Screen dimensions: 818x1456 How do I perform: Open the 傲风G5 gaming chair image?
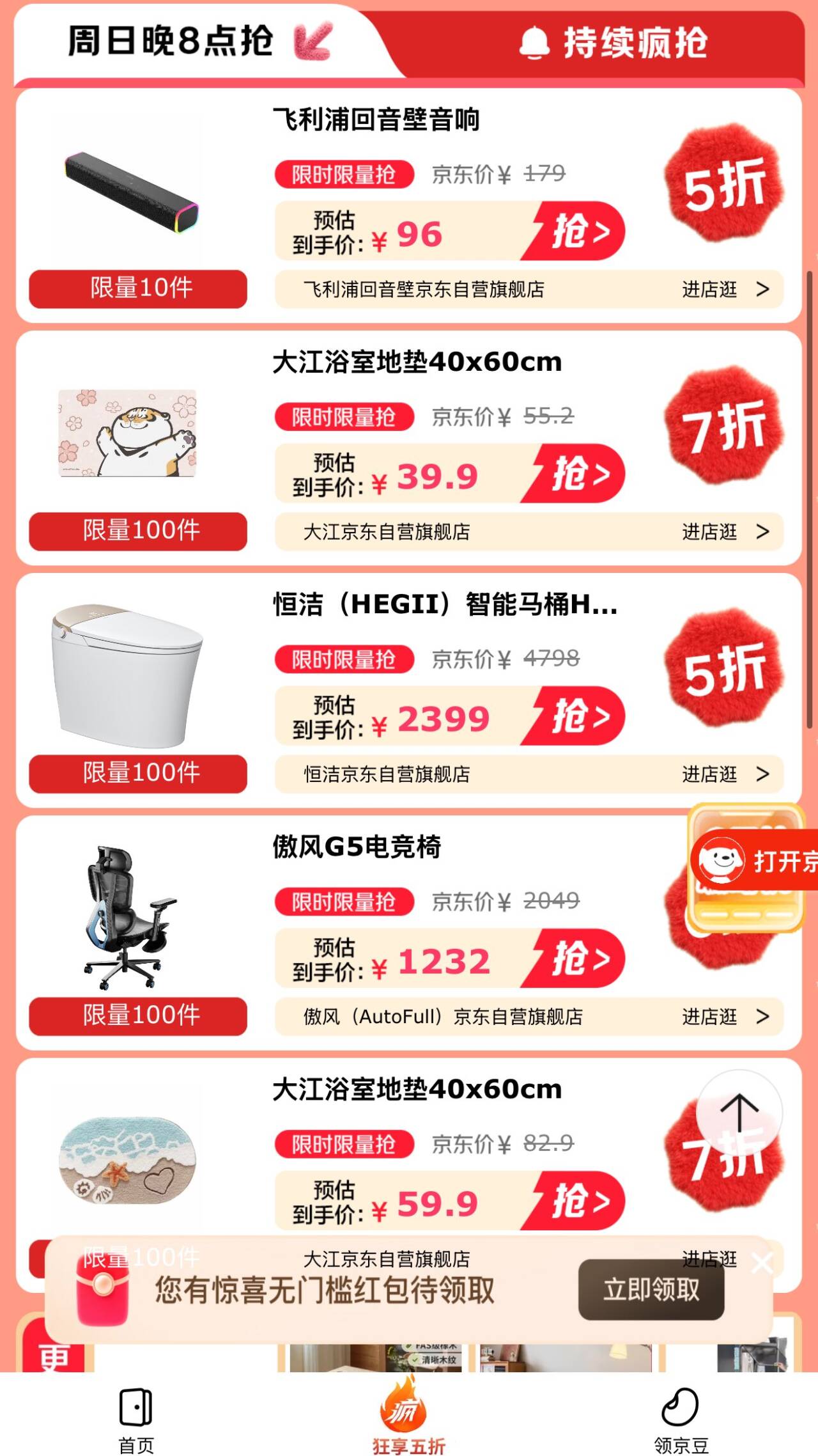click(128, 918)
